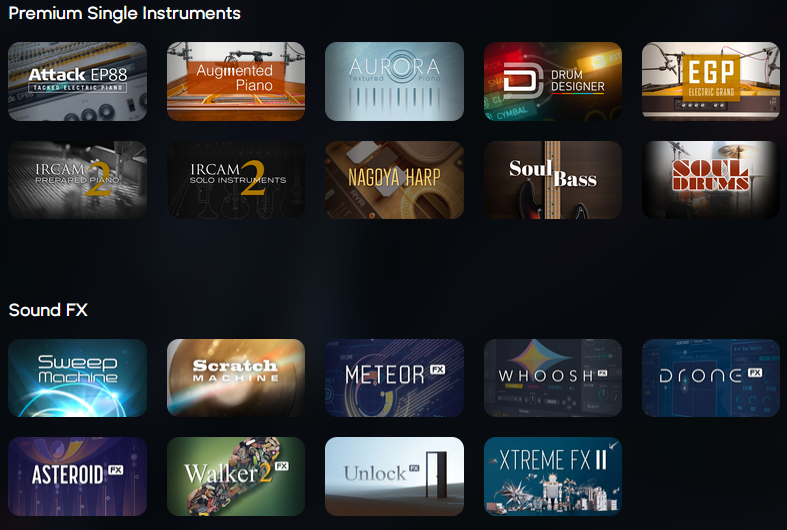Open the Attack EP88 instrument tile

tap(77, 81)
